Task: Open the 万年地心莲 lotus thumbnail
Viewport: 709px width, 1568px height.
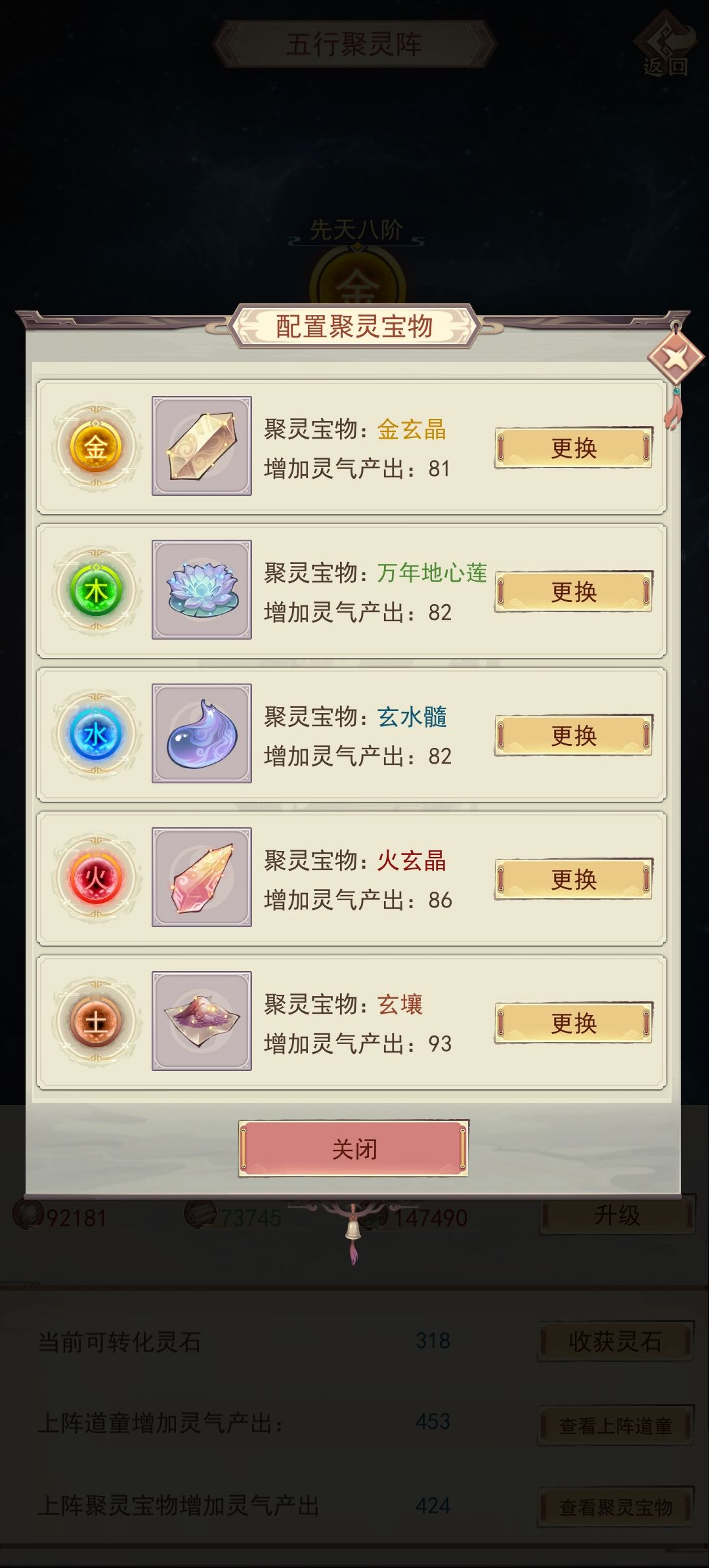Action: click(x=200, y=591)
